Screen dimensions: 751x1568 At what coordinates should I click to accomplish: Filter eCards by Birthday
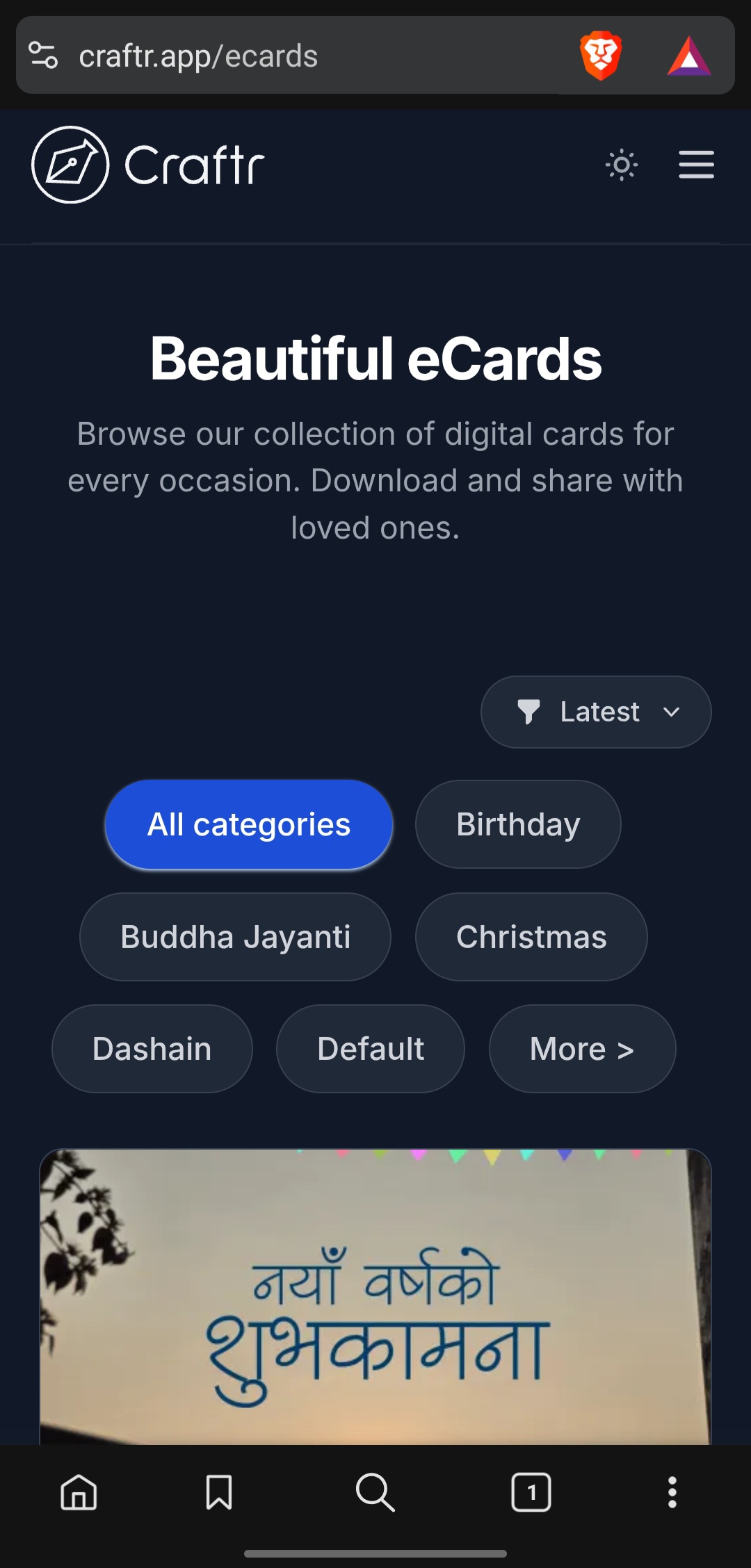pyautogui.click(x=518, y=825)
